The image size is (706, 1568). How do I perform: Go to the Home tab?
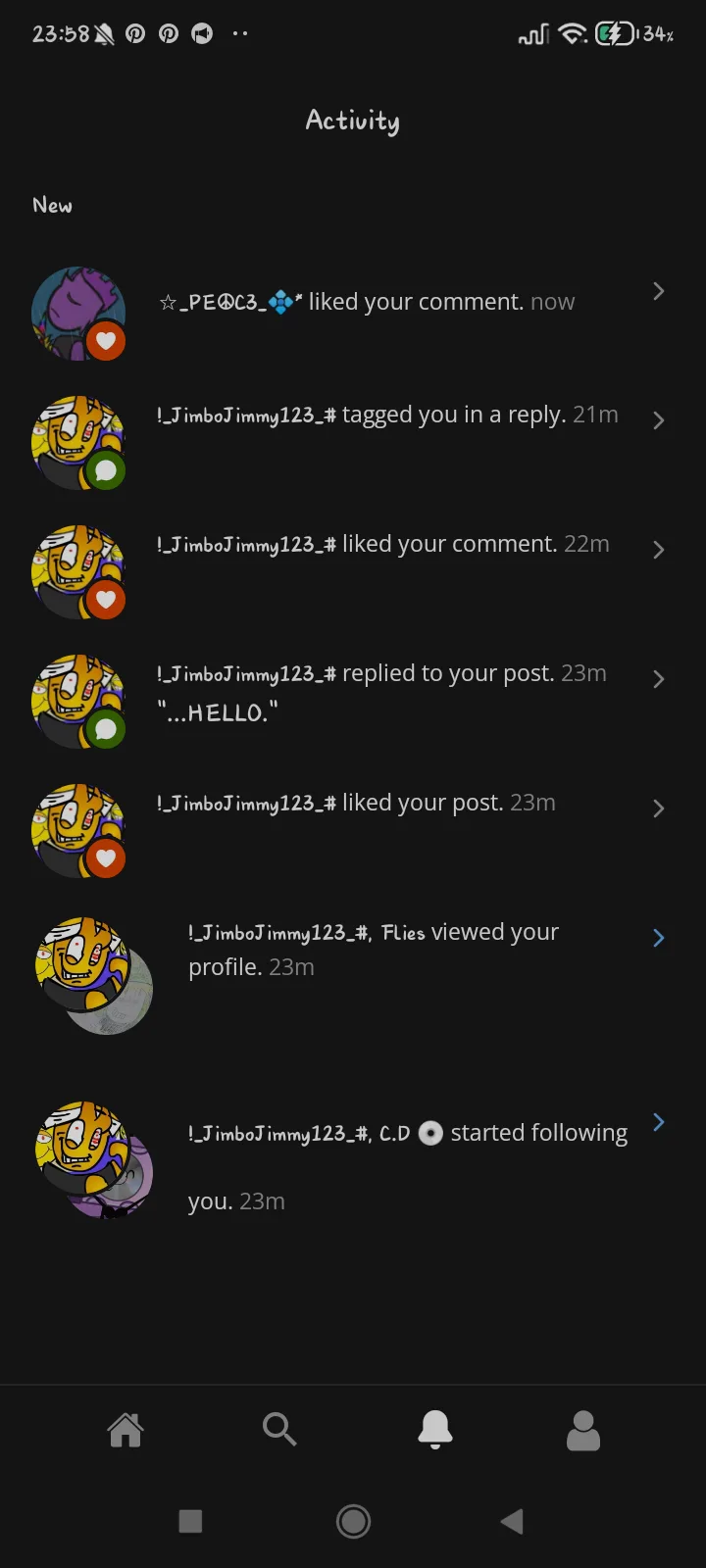point(126,1431)
